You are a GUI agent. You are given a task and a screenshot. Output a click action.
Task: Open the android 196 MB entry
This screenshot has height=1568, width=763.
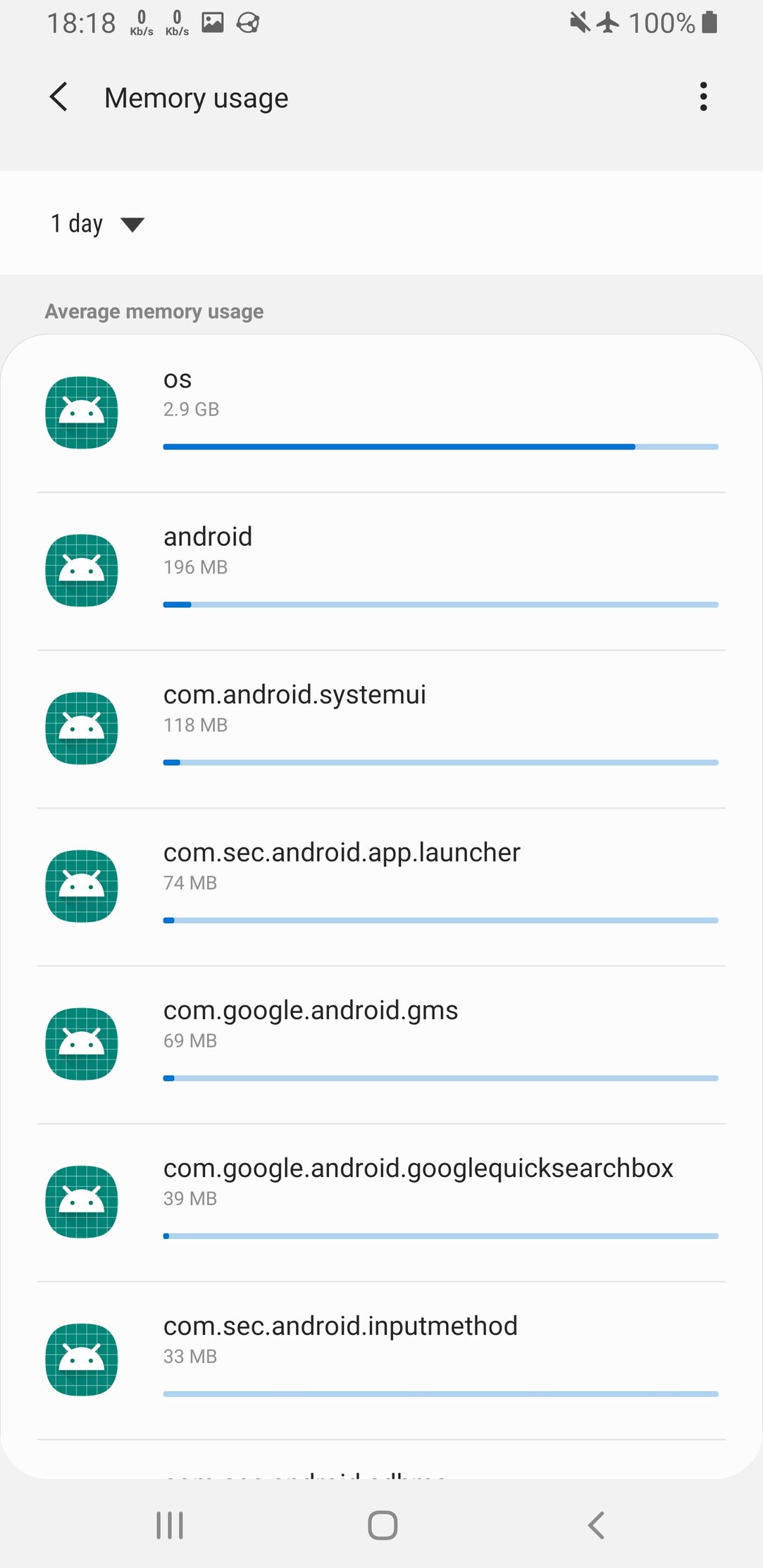(381, 572)
